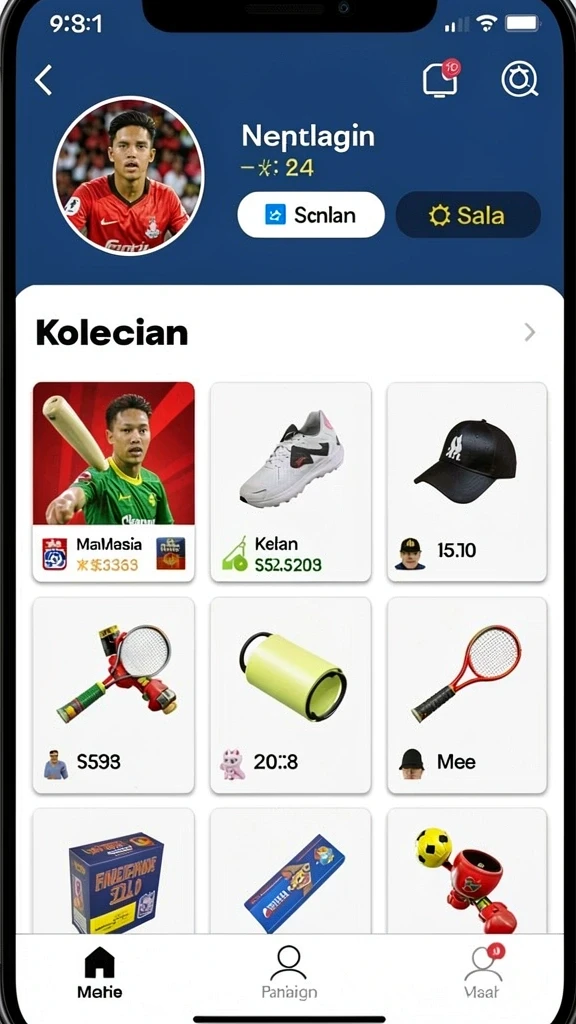Open the blue flat package card
The image size is (576, 1024).
(x=291, y=871)
